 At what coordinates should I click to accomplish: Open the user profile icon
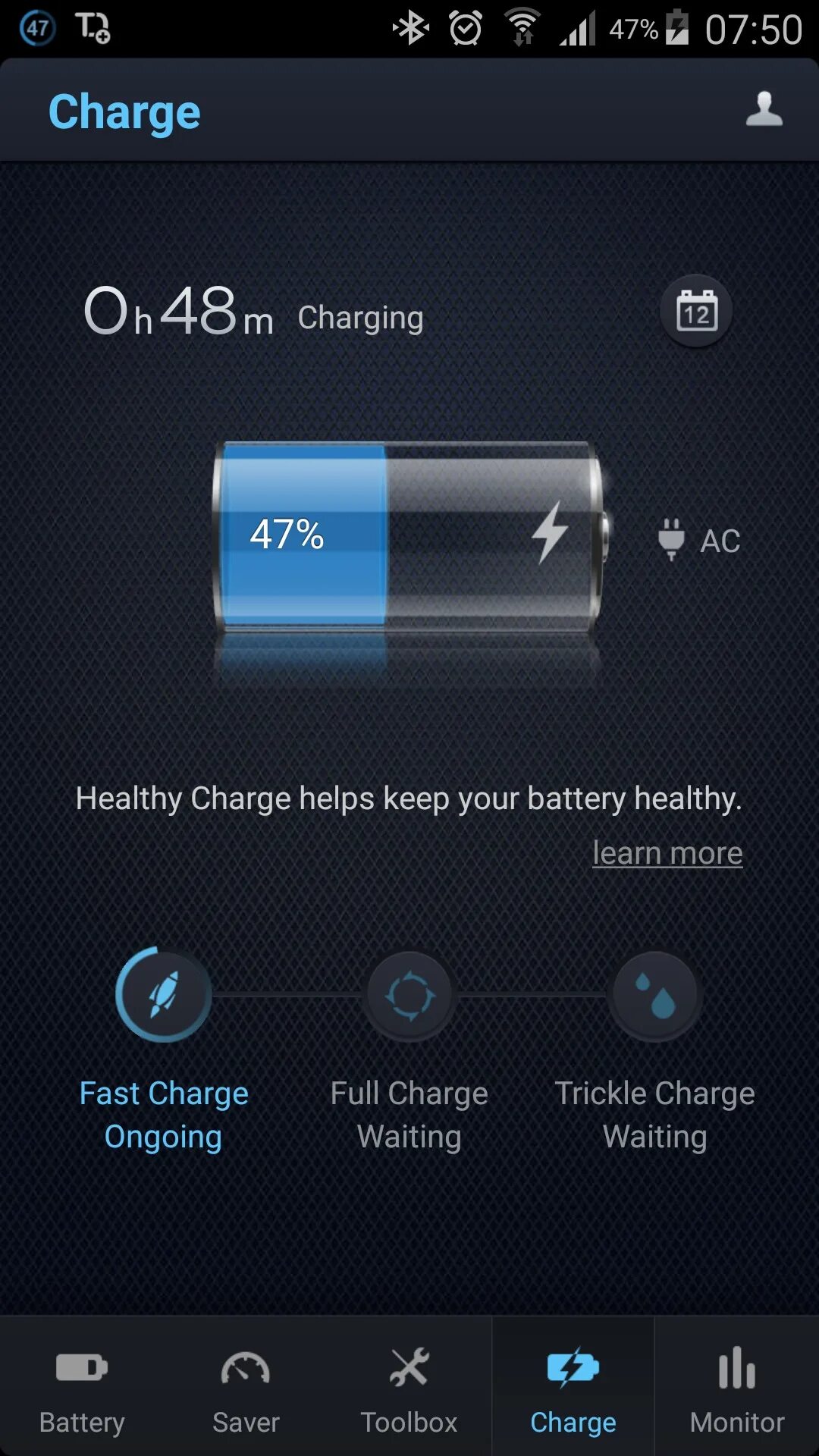[x=764, y=109]
